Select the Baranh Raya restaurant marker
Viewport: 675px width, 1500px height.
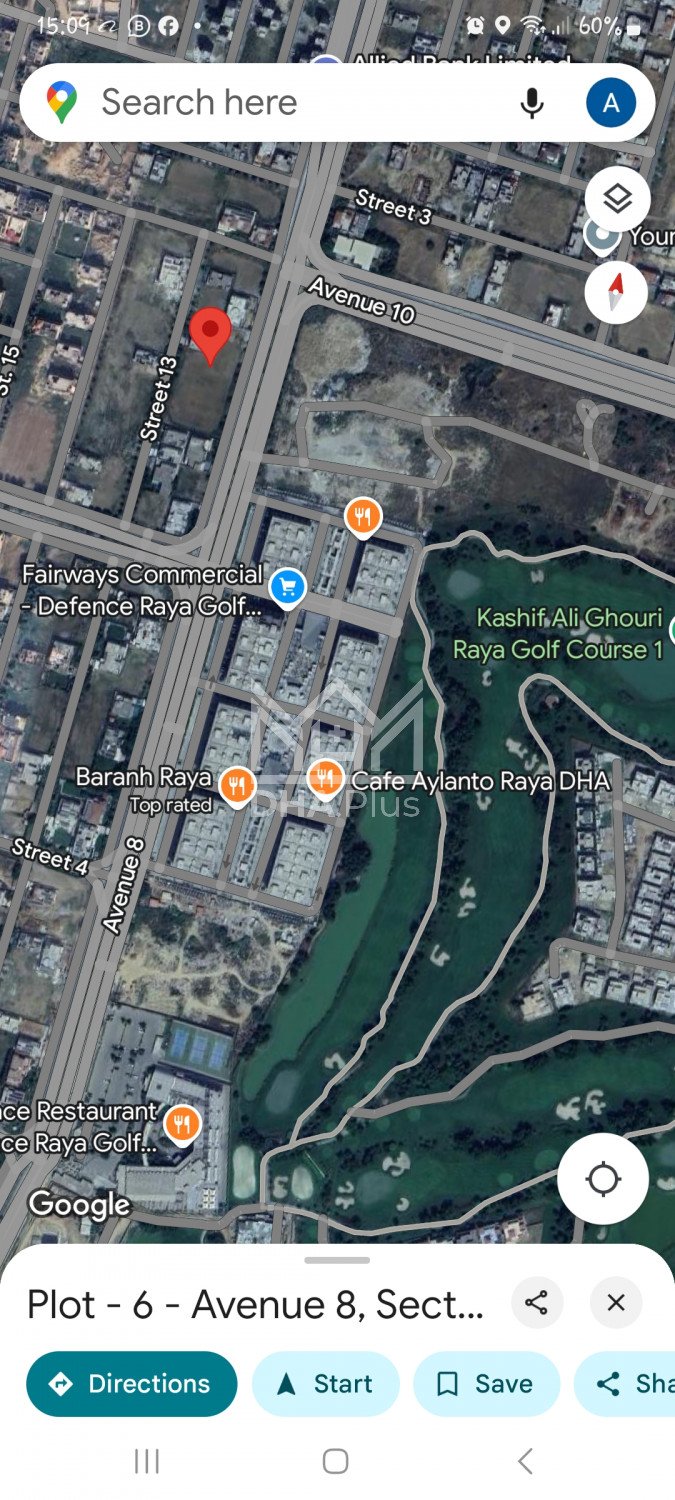click(x=237, y=786)
